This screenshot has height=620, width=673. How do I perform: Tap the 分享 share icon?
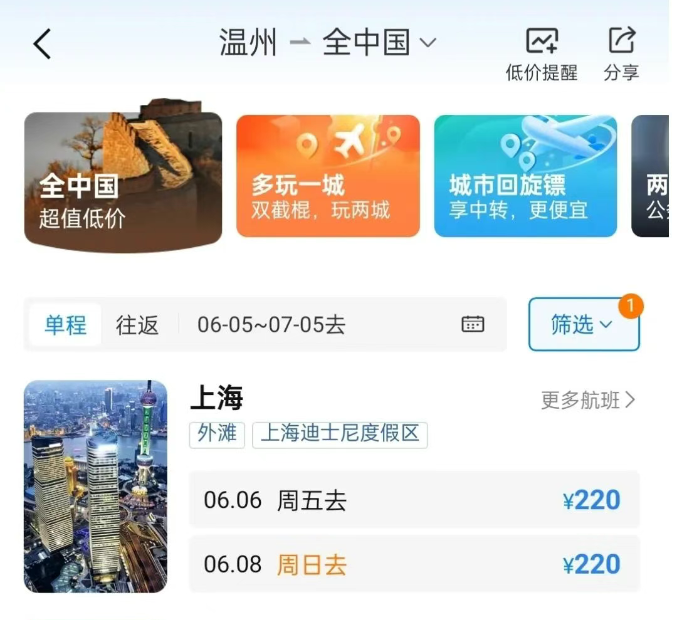point(621,53)
